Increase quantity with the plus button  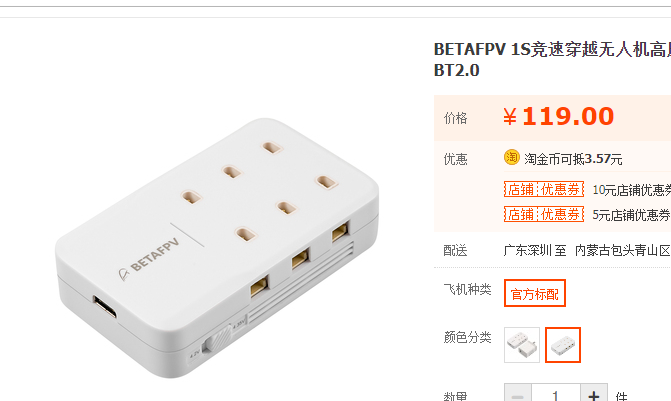point(593,395)
